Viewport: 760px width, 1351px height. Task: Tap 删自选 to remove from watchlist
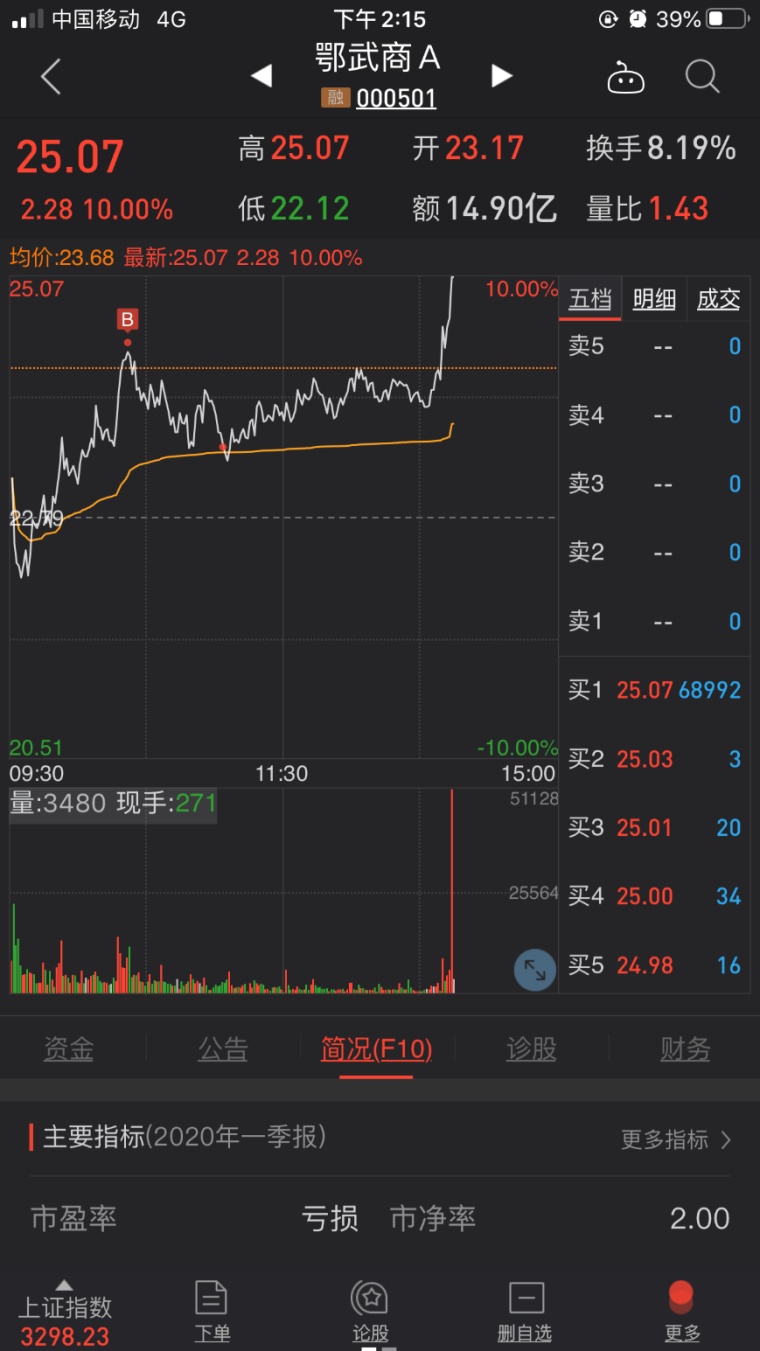tap(525, 1312)
